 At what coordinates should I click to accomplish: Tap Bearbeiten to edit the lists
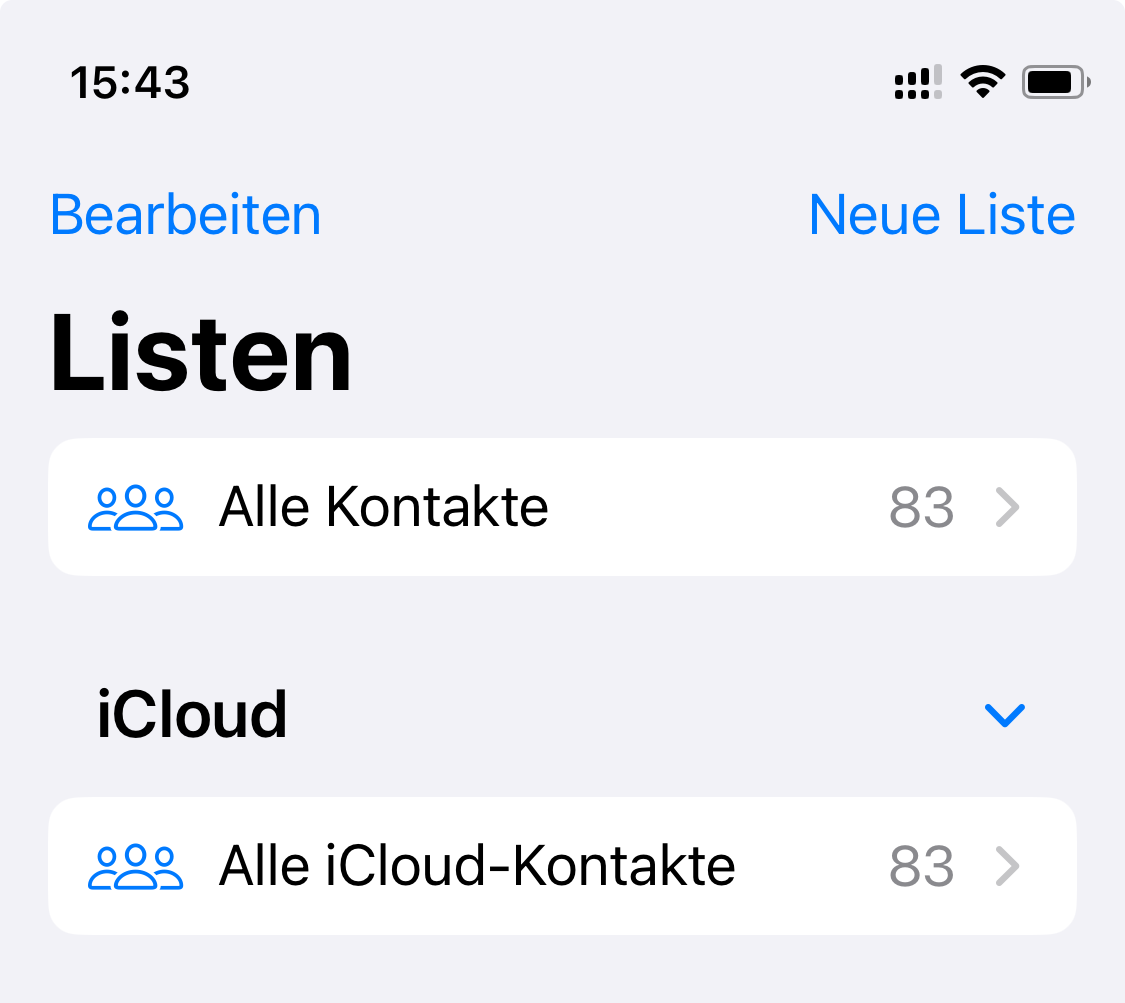(x=186, y=215)
